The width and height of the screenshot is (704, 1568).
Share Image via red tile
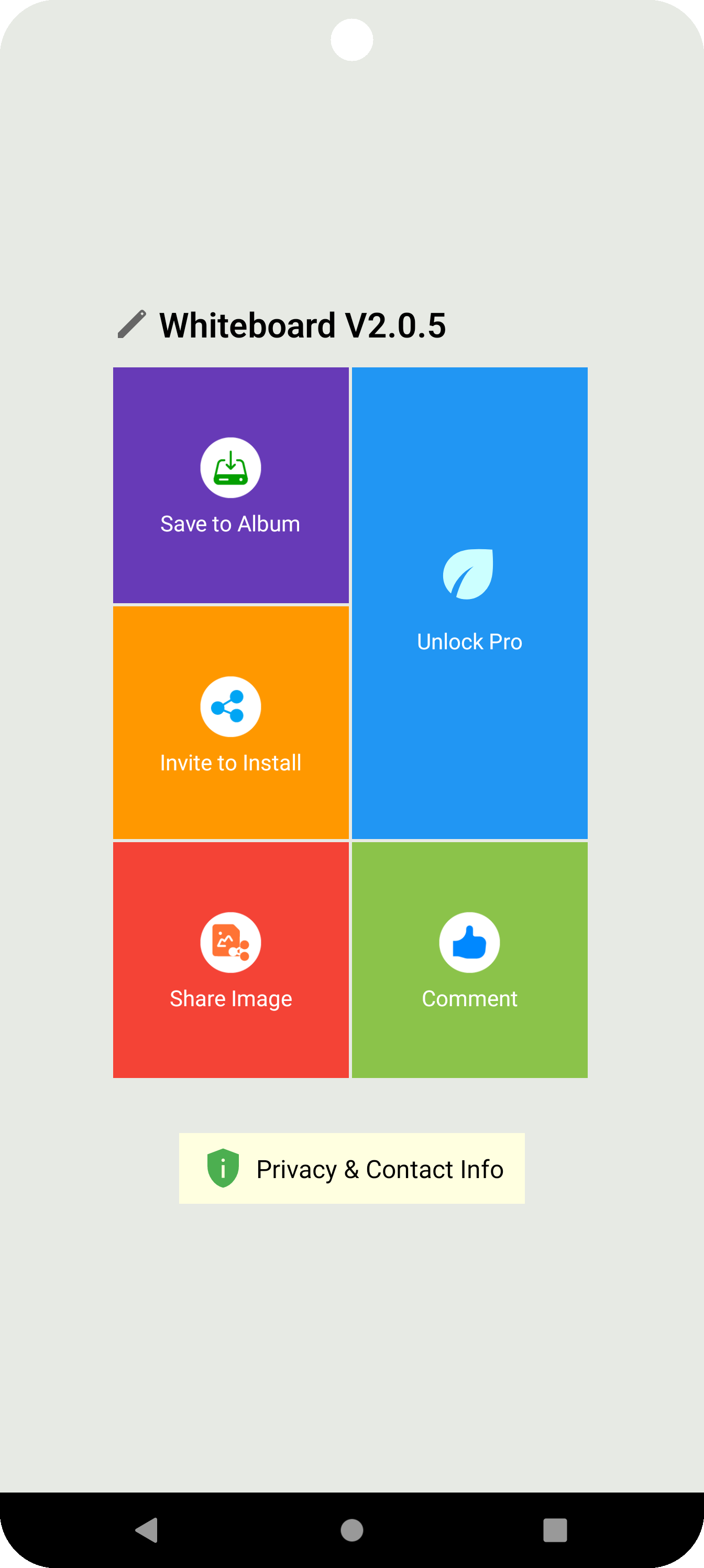pos(230,960)
